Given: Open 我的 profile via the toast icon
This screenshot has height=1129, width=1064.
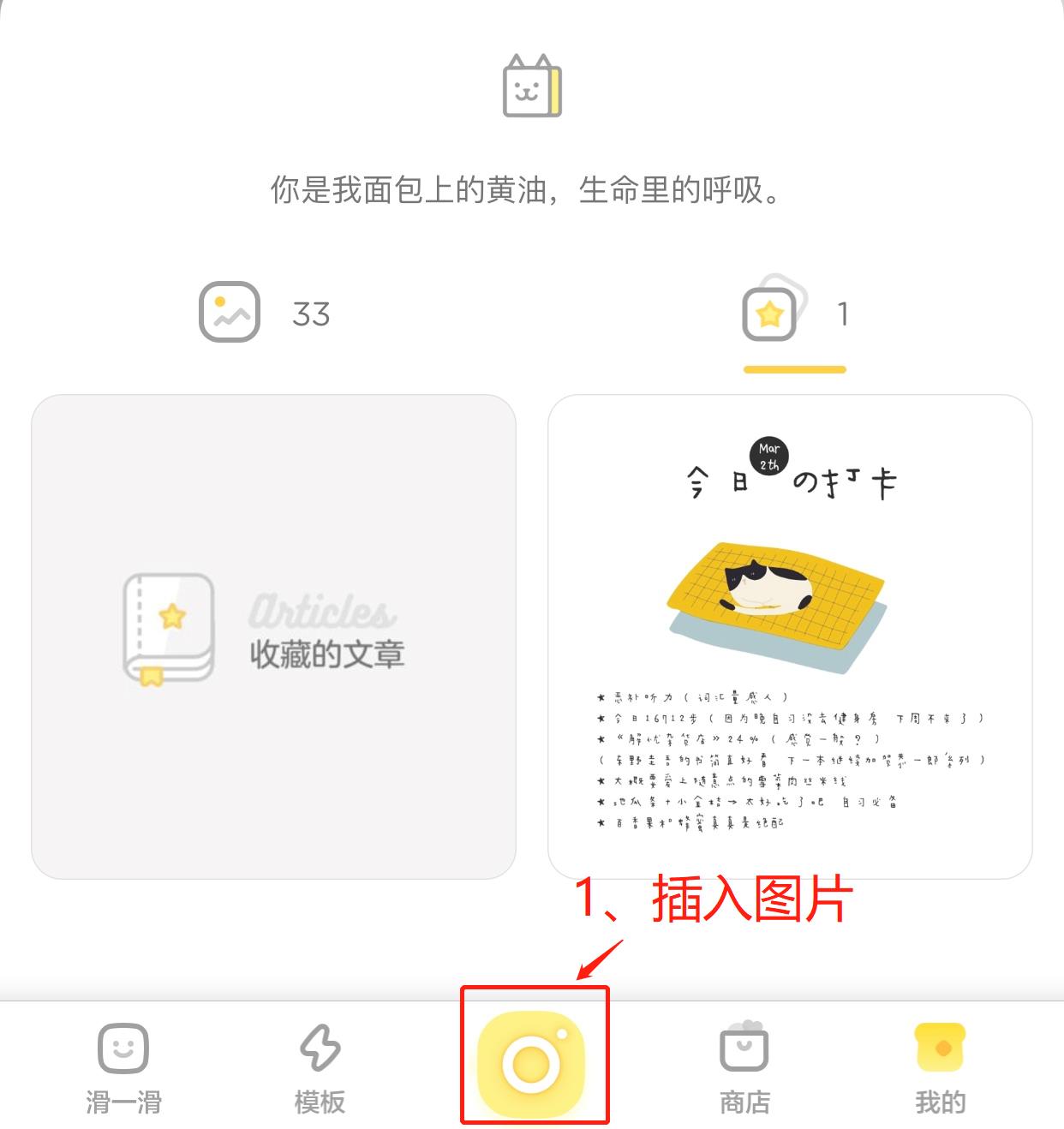Looking at the screenshot, I should (x=939, y=1047).
